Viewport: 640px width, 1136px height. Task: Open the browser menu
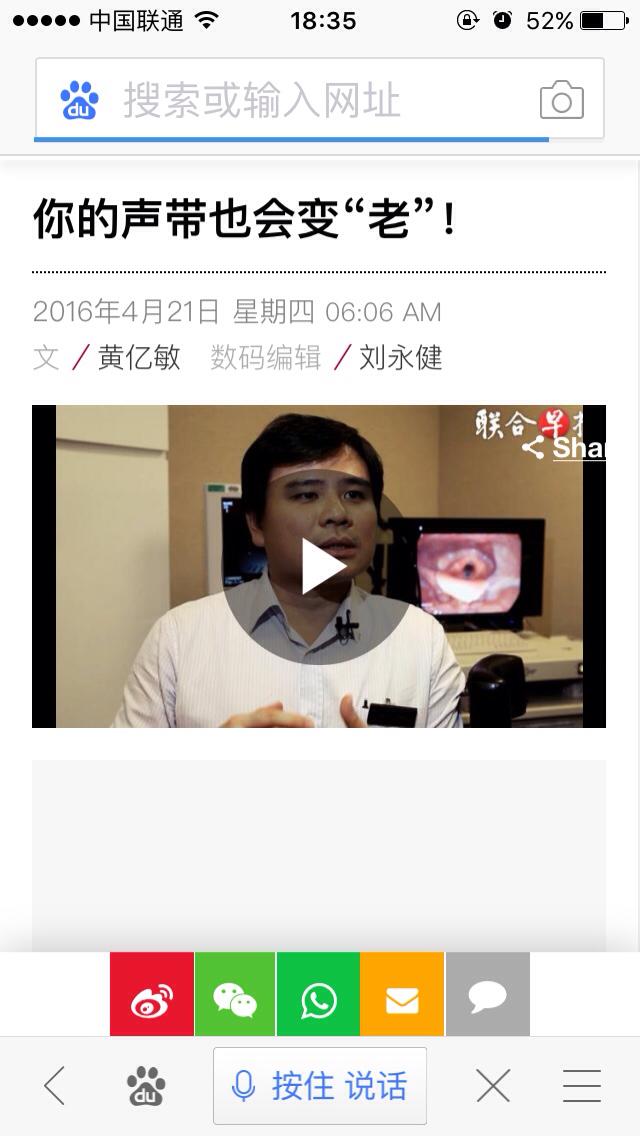(x=581, y=1085)
